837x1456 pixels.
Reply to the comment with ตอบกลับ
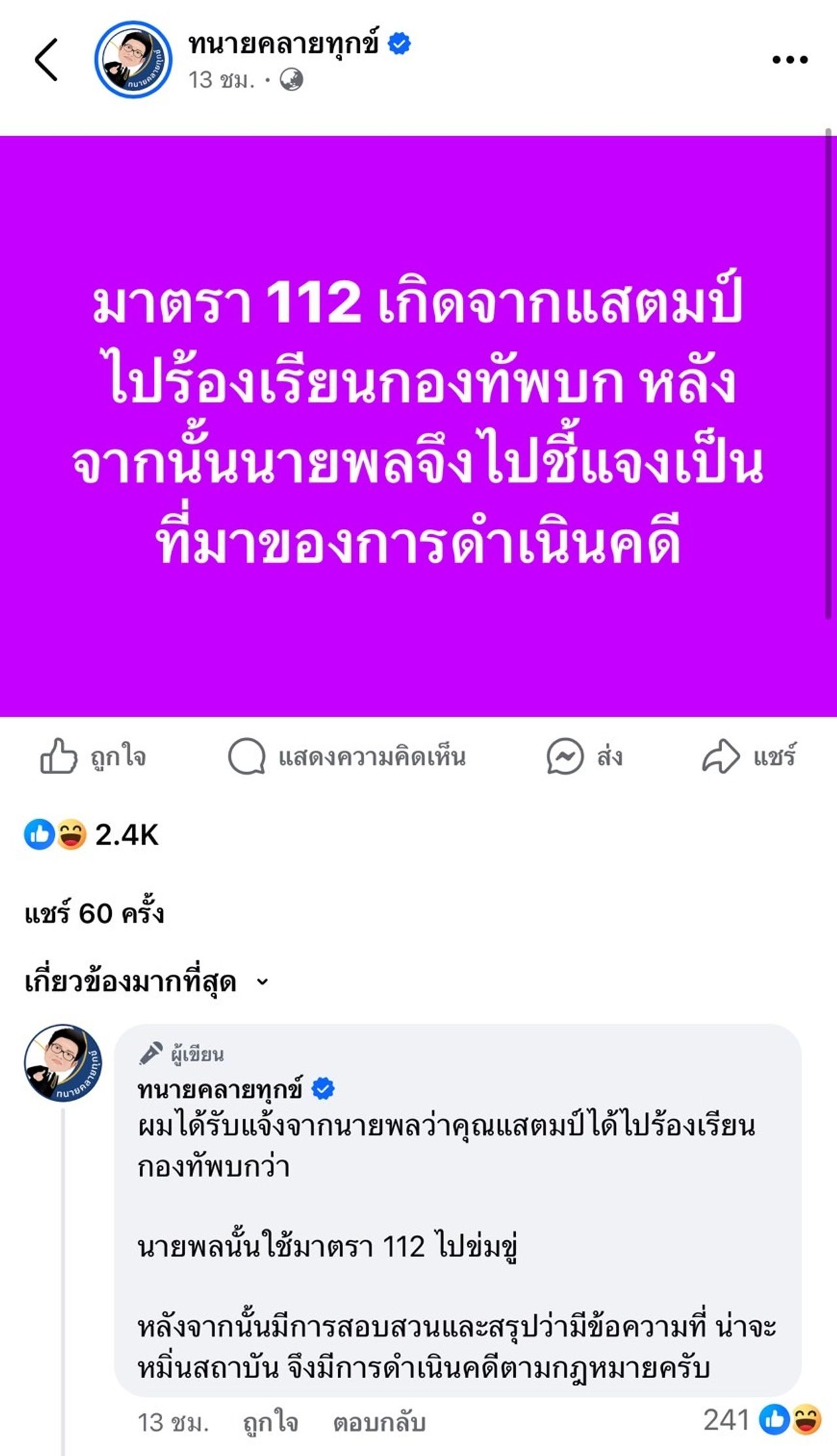click(x=379, y=1423)
